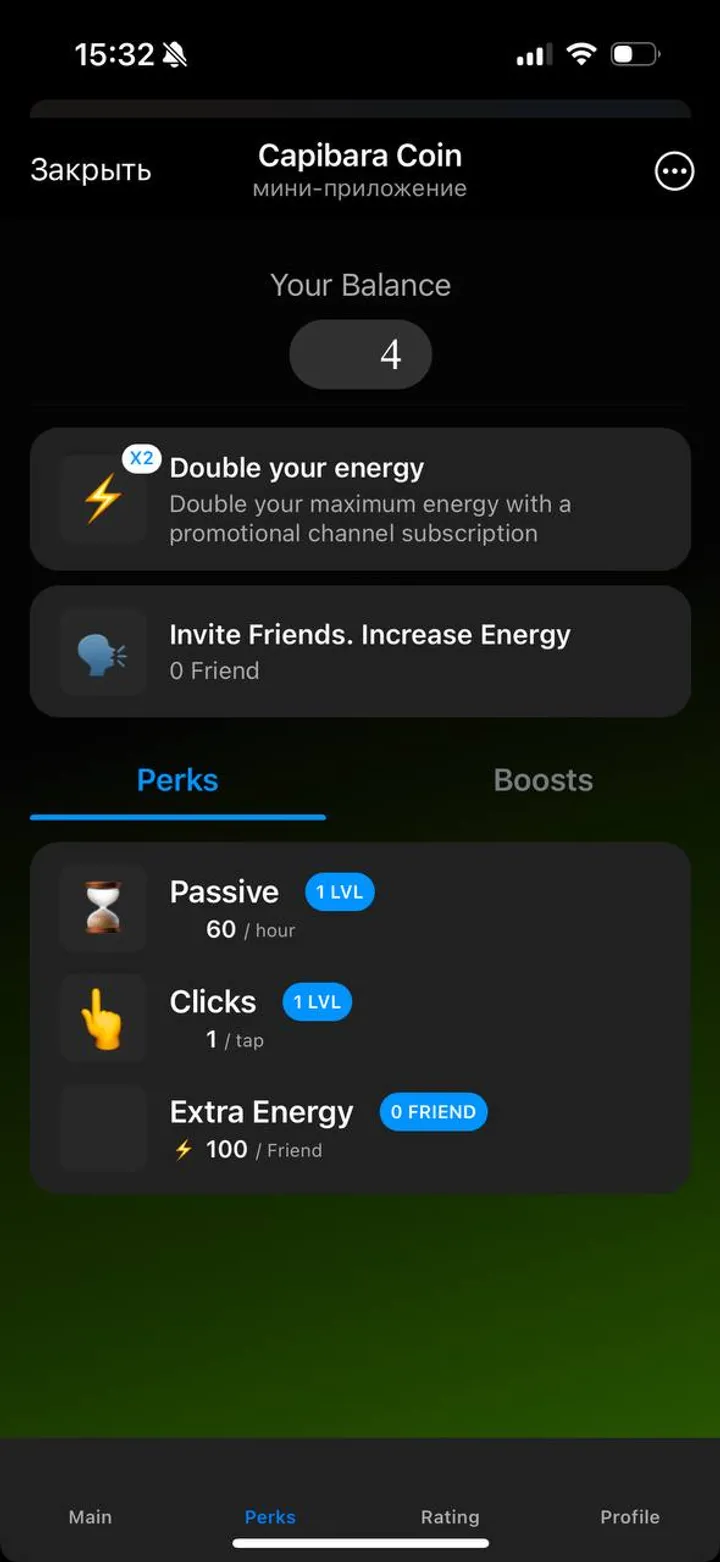Tap the balance pill showing 4

click(x=360, y=354)
